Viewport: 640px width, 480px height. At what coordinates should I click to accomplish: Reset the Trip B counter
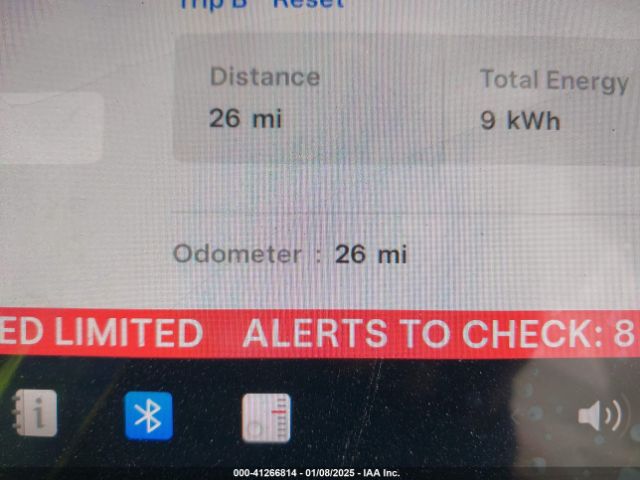(309, 4)
